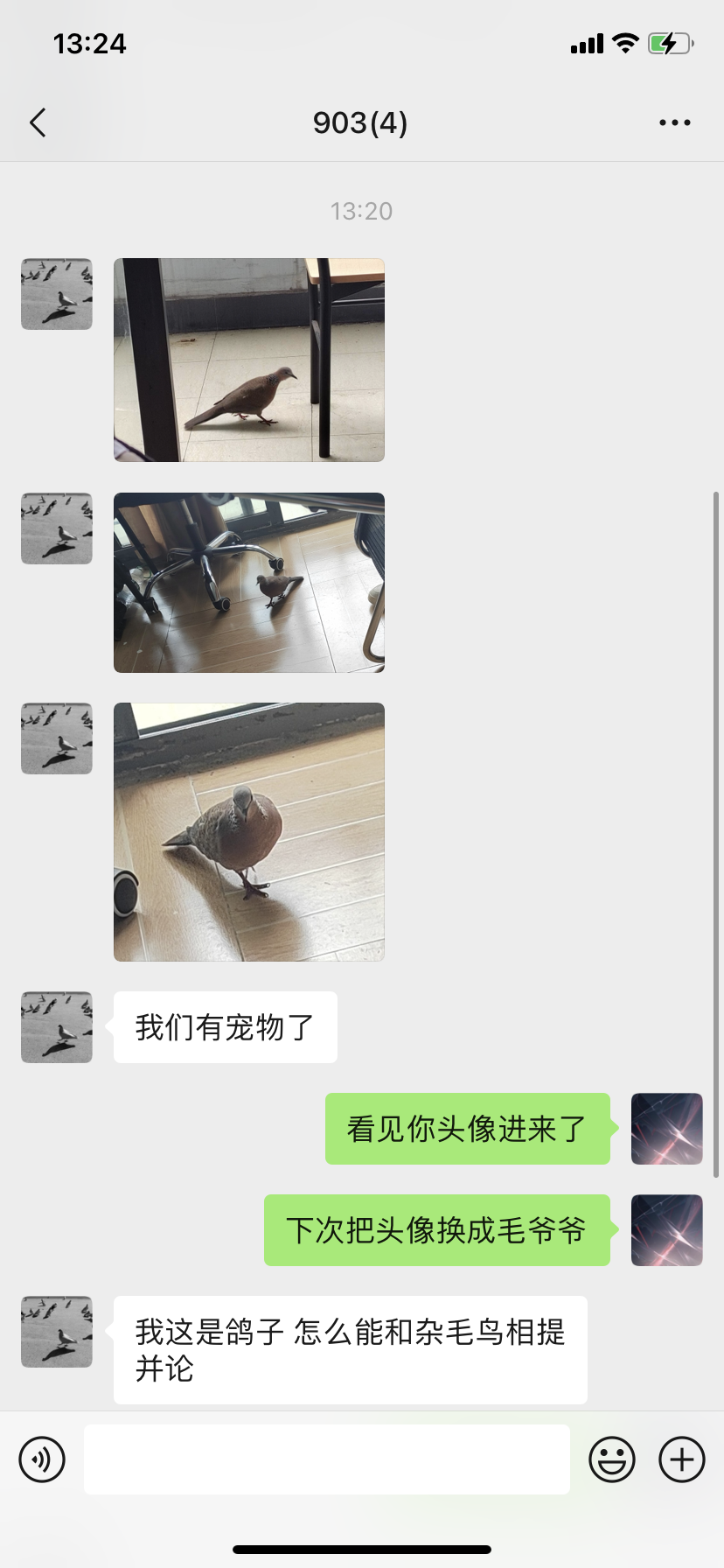Enlarge the close-up photo of the bird
The image size is (724, 1568).
click(249, 832)
